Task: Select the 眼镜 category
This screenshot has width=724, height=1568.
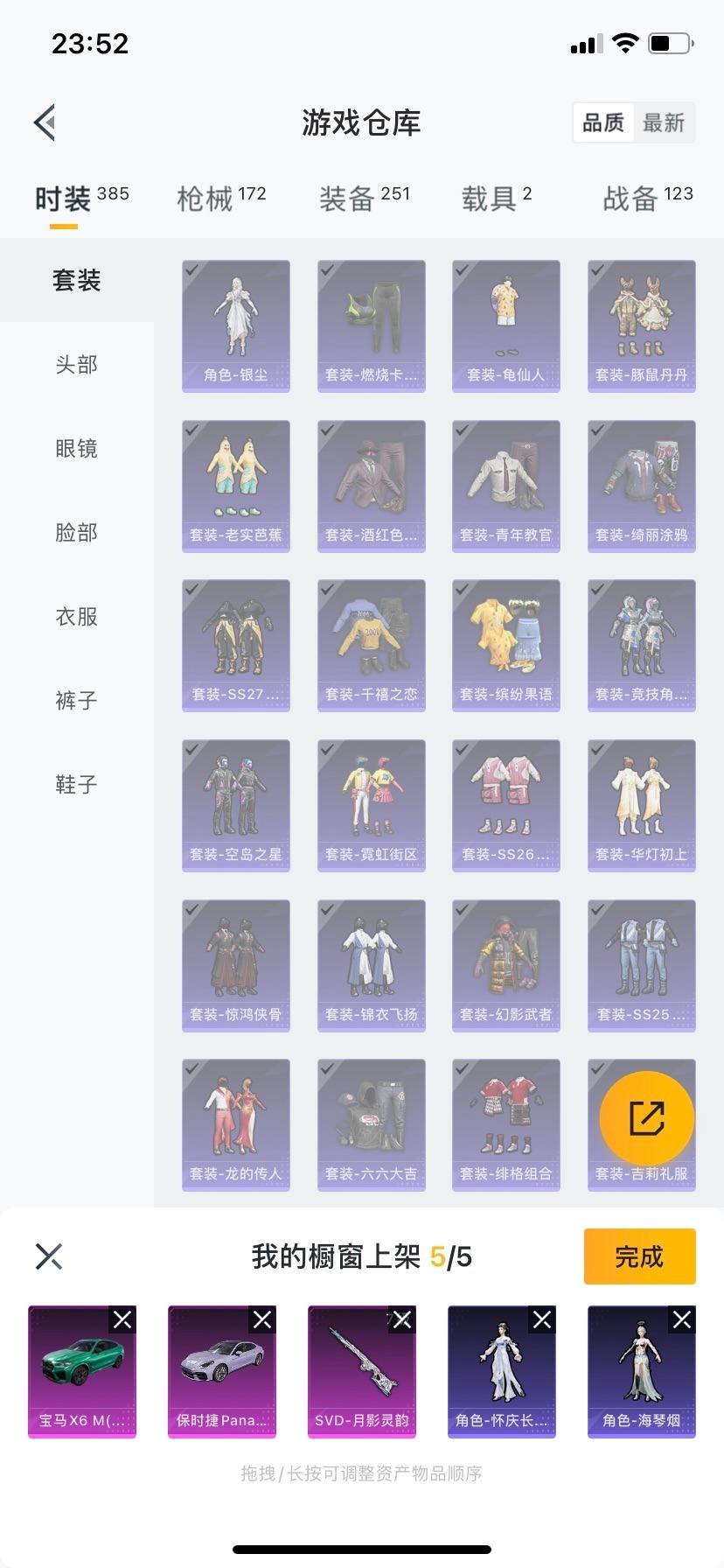Action: click(x=77, y=448)
